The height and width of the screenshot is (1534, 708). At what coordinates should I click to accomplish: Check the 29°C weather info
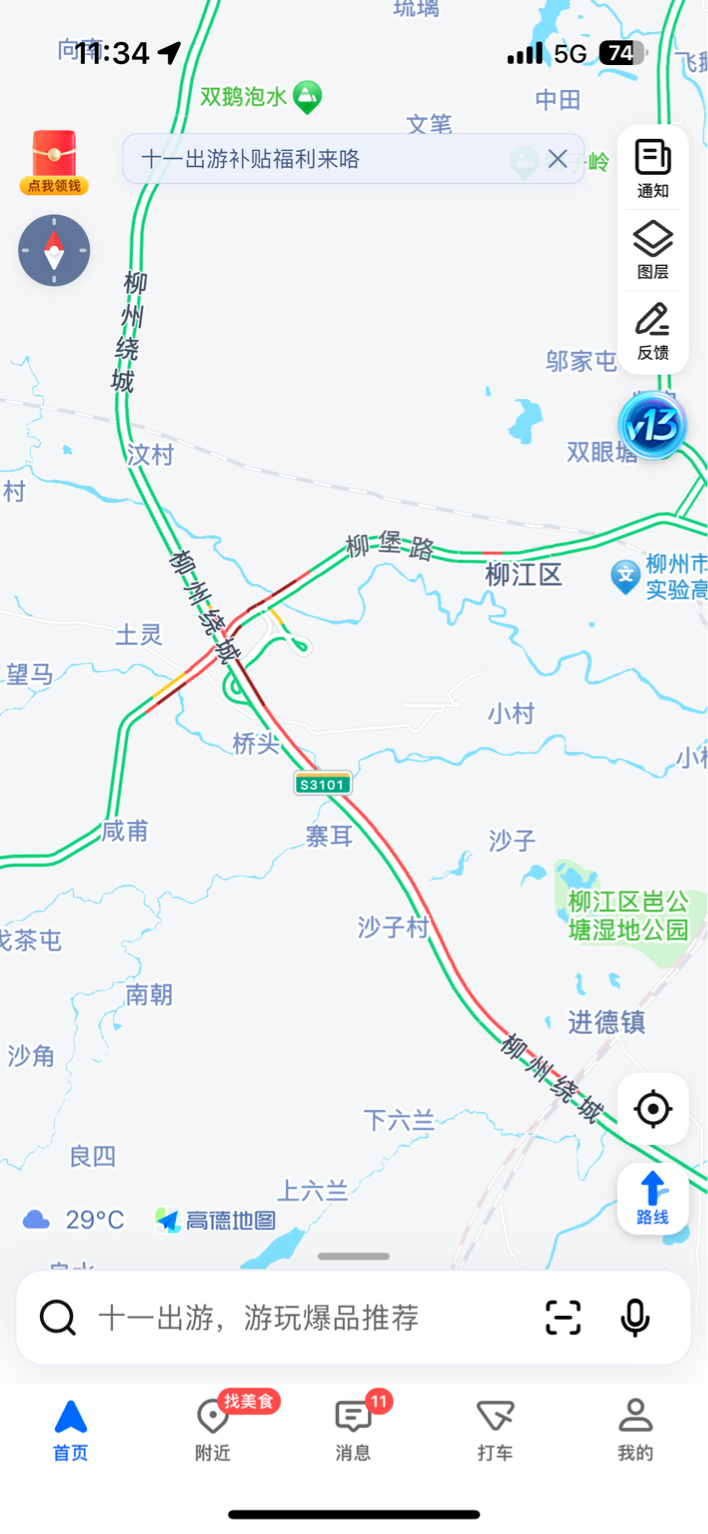pyautogui.click(x=75, y=1220)
